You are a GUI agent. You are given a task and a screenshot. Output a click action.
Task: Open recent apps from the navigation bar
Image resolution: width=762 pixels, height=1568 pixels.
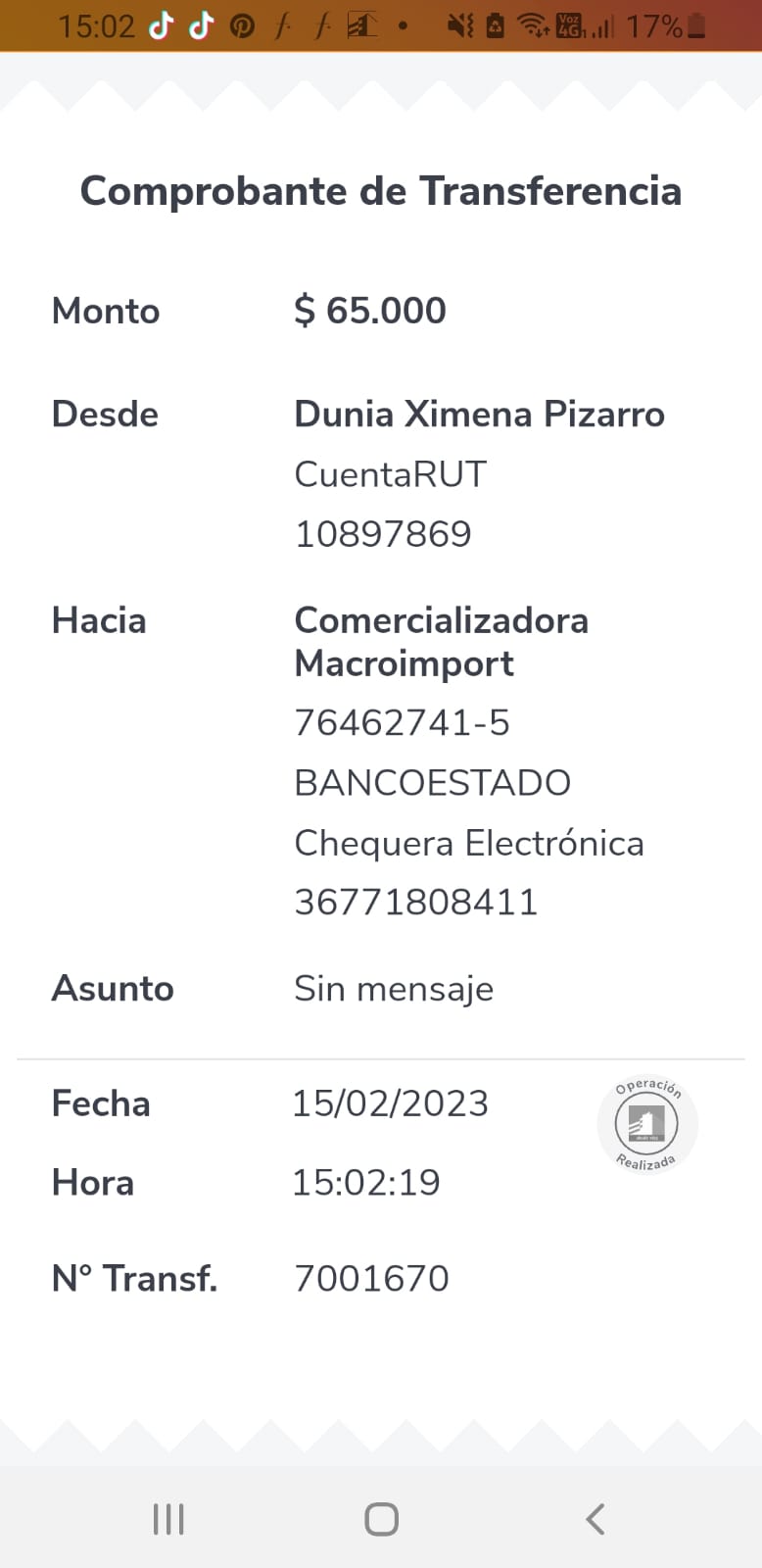[x=168, y=1519]
